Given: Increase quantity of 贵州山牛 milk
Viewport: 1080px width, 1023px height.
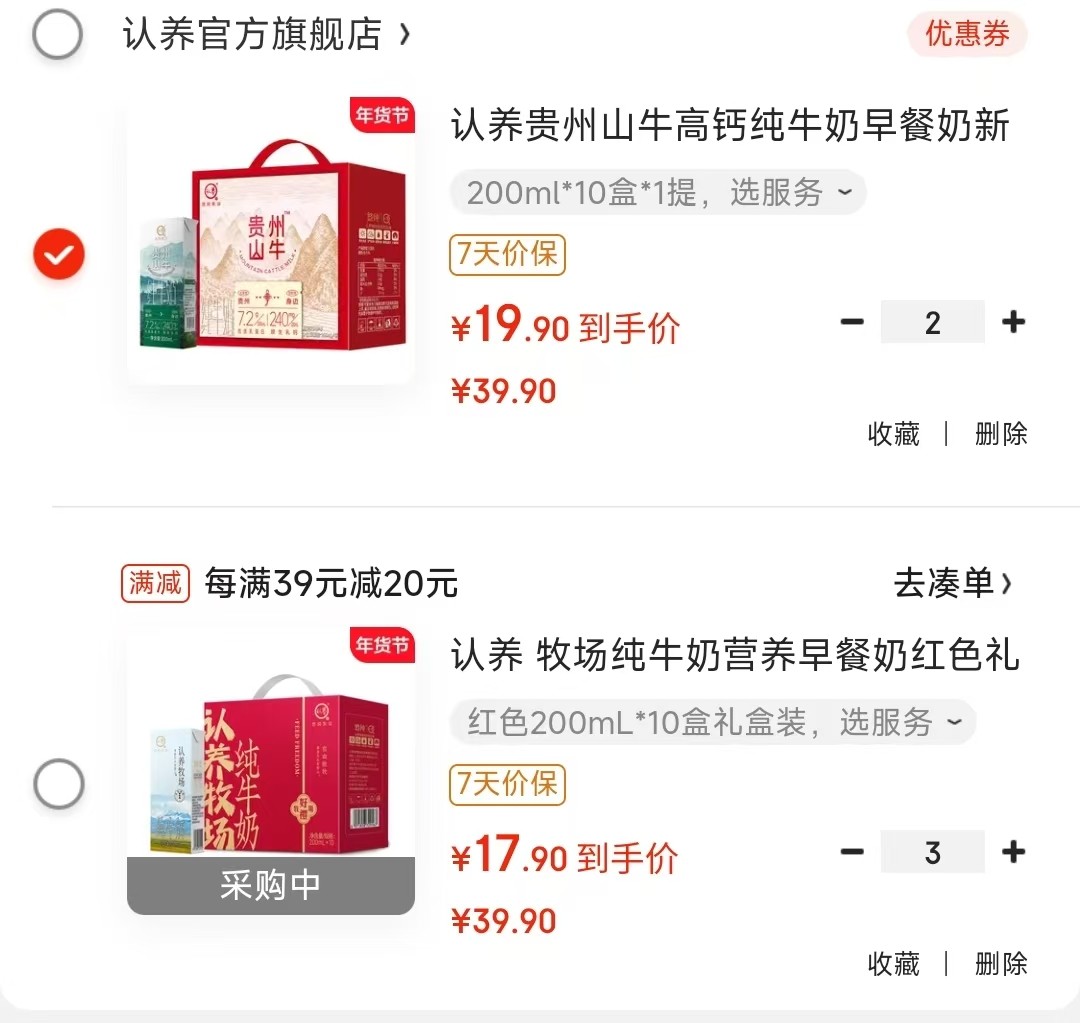Looking at the screenshot, I should pyautogui.click(x=1013, y=323).
